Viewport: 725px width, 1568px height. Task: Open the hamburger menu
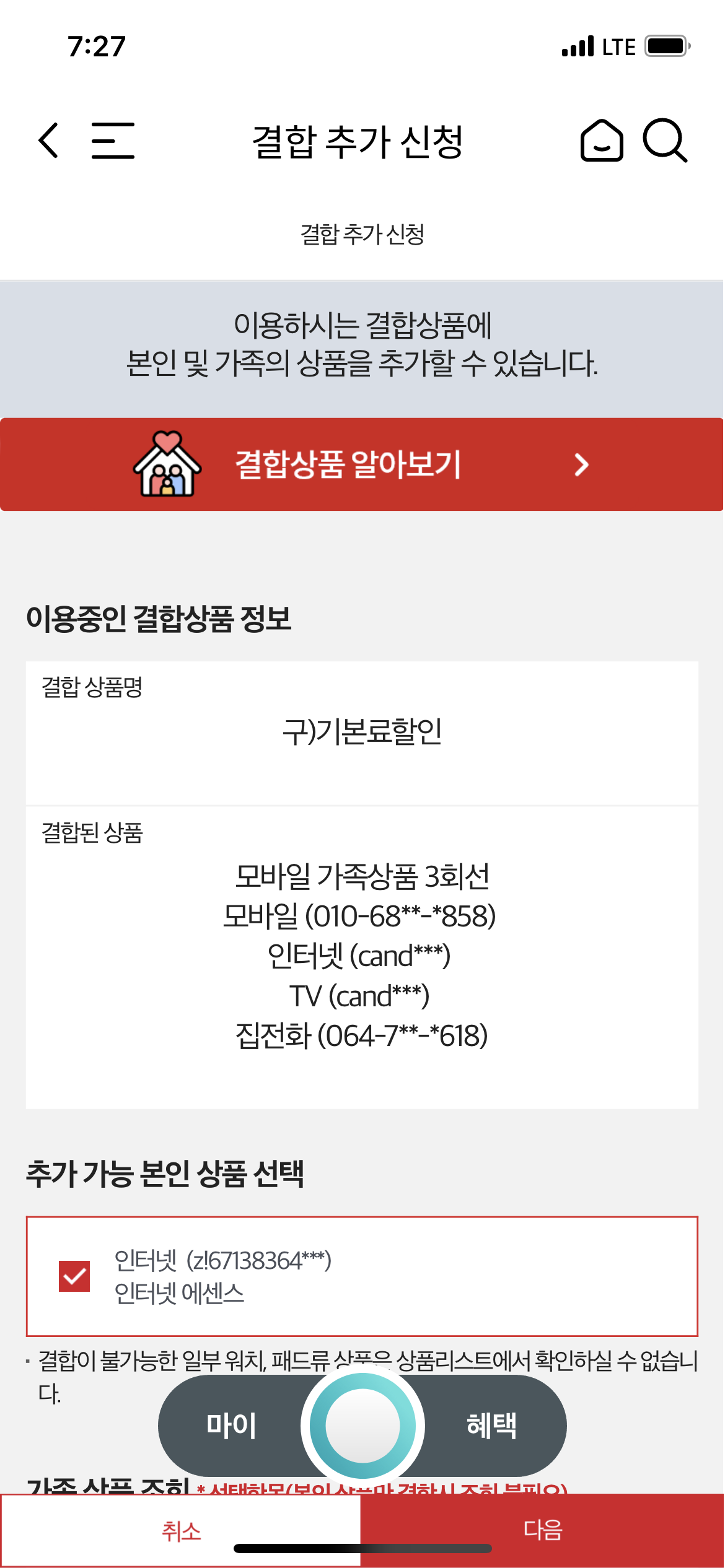113,141
